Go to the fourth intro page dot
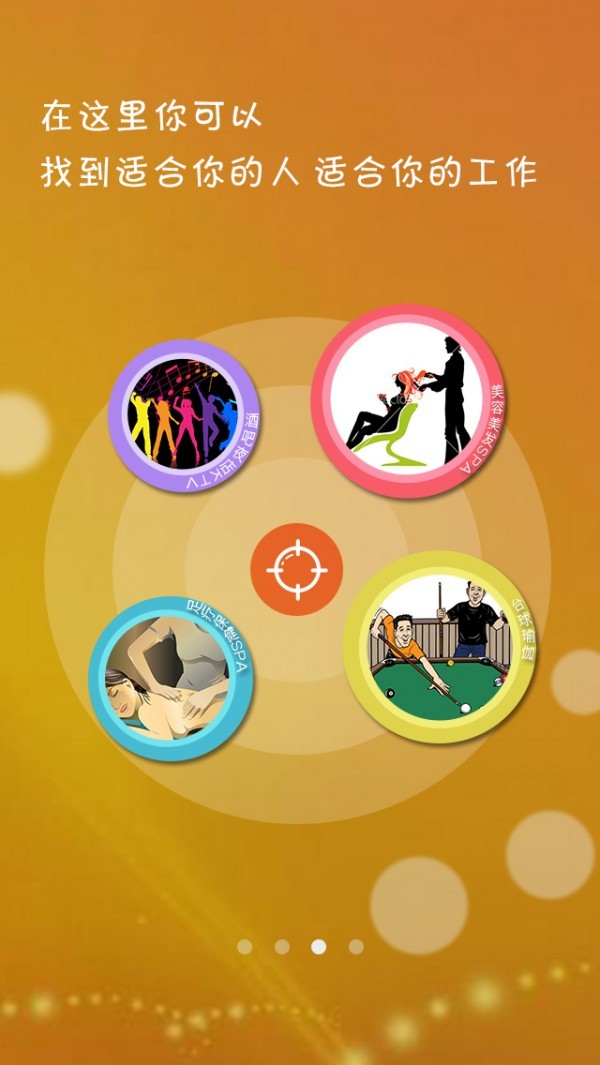This screenshot has height=1065, width=600. [x=356, y=946]
